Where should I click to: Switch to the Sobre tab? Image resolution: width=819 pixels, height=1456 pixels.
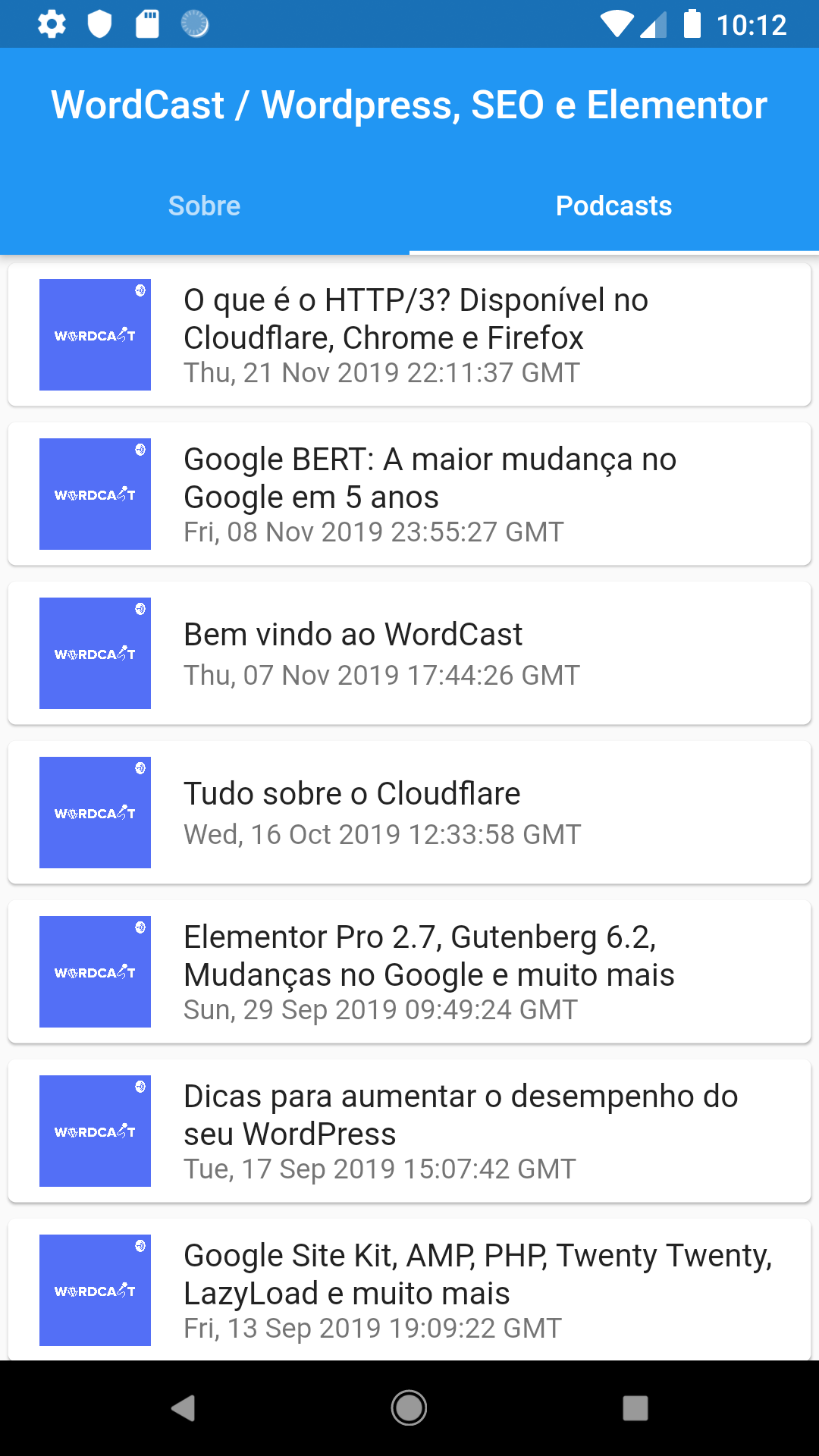click(205, 206)
